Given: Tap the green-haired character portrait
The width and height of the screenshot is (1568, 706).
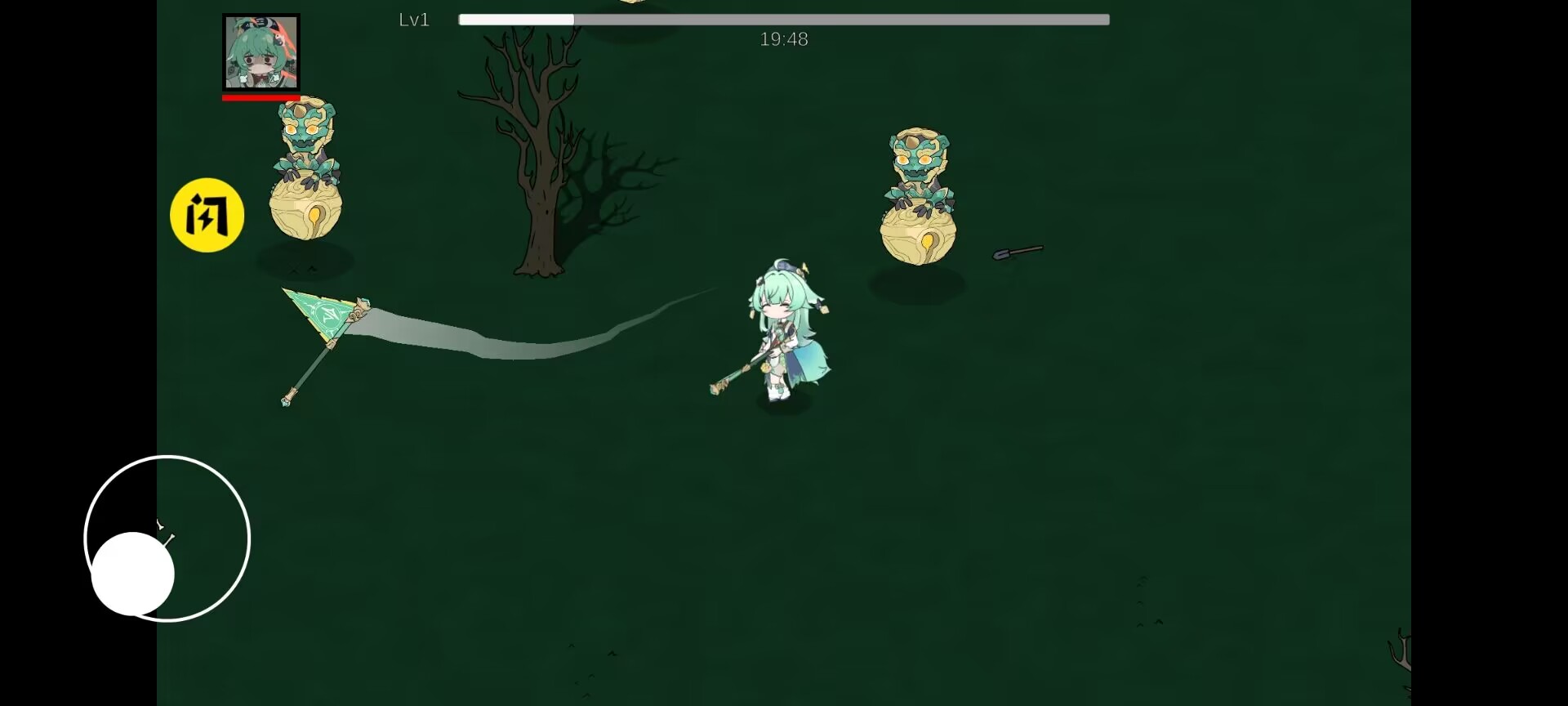Looking at the screenshot, I should point(261,52).
